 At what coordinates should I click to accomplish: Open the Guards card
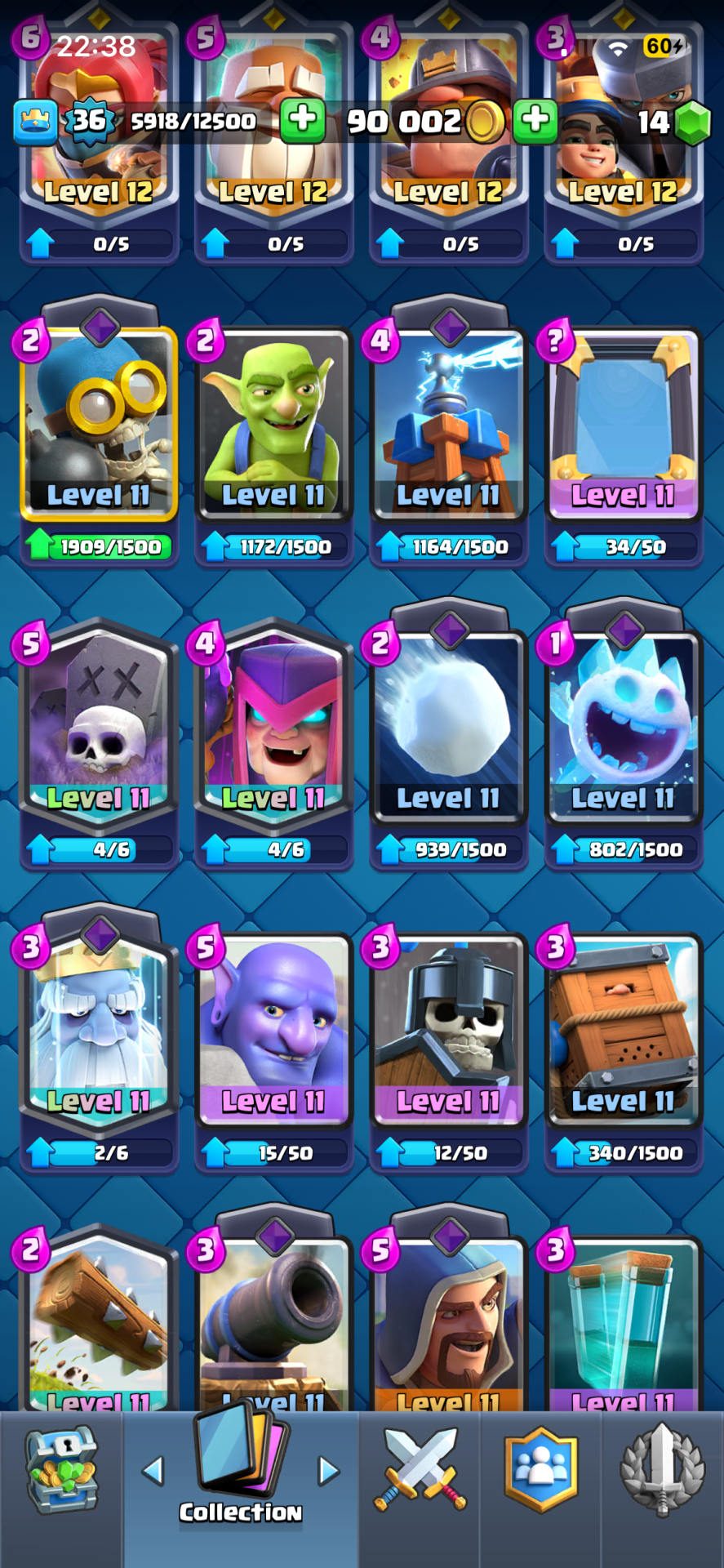pyautogui.click(x=448, y=1029)
